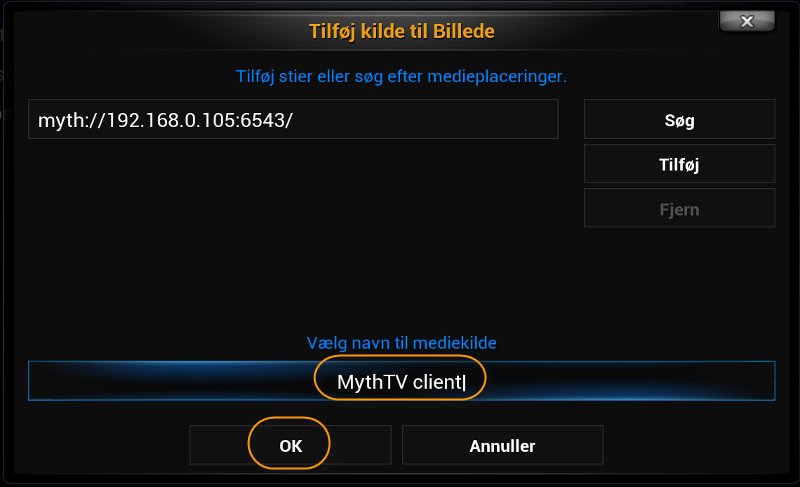Select the myth://192.168.0.105:6543/ path field
This screenshot has height=487, width=800.
[292, 120]
